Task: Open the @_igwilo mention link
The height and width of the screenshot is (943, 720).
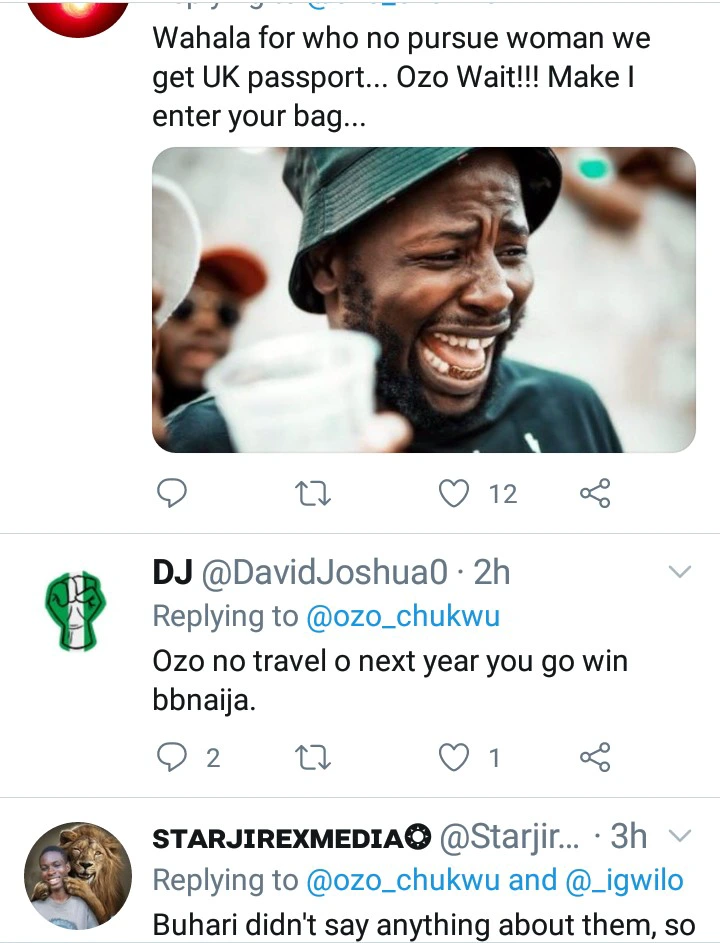Action: (x=625, y=880)
